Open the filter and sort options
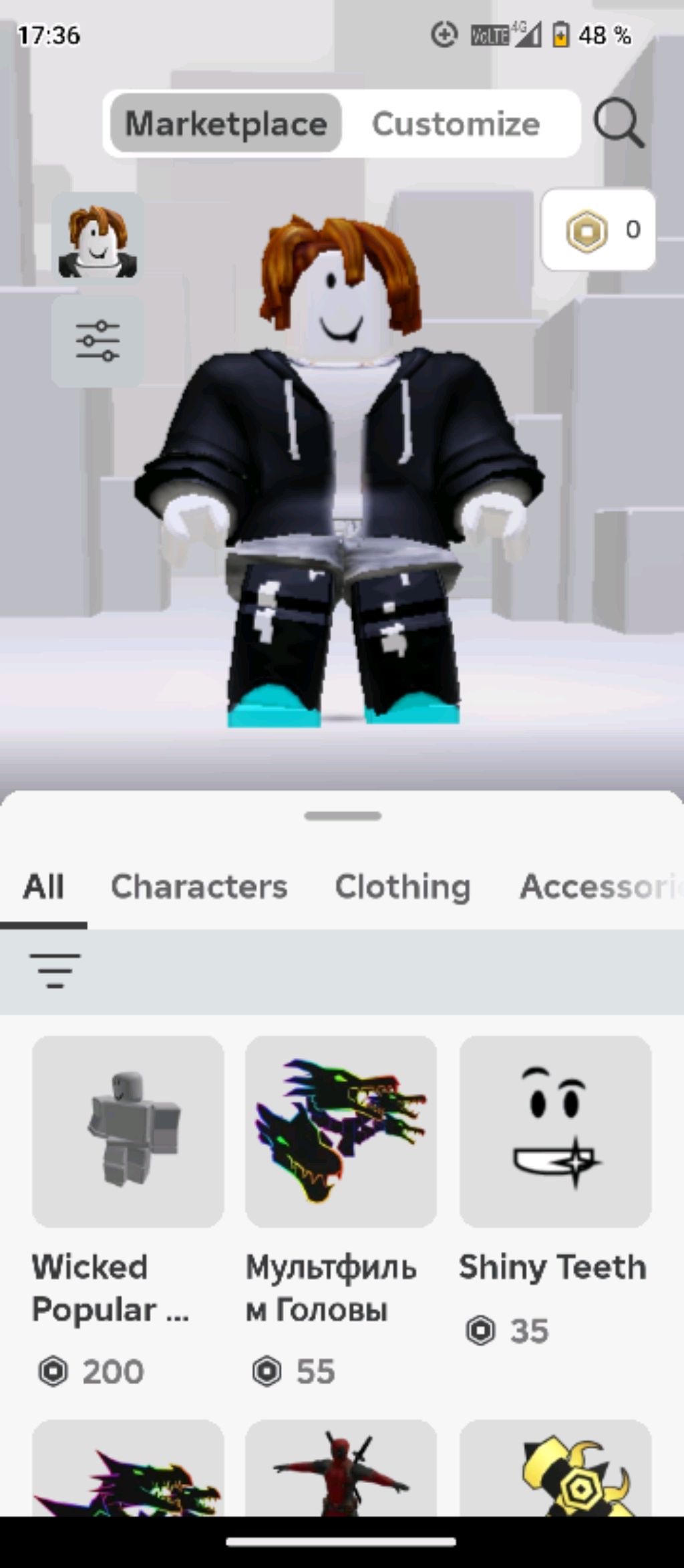Image resolution: width=684 pixels, height=1568 pixels. pyautogui.click(x=55, y=970)
